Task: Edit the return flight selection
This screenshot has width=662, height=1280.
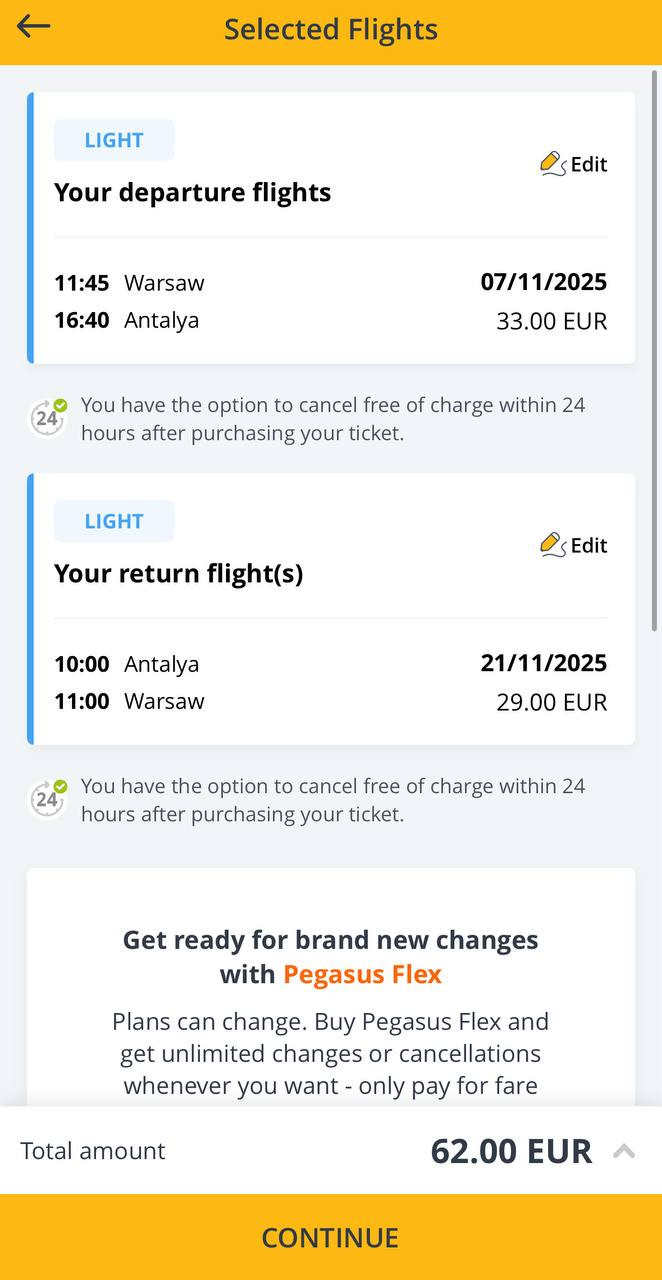Action: (x=573, y=545)
